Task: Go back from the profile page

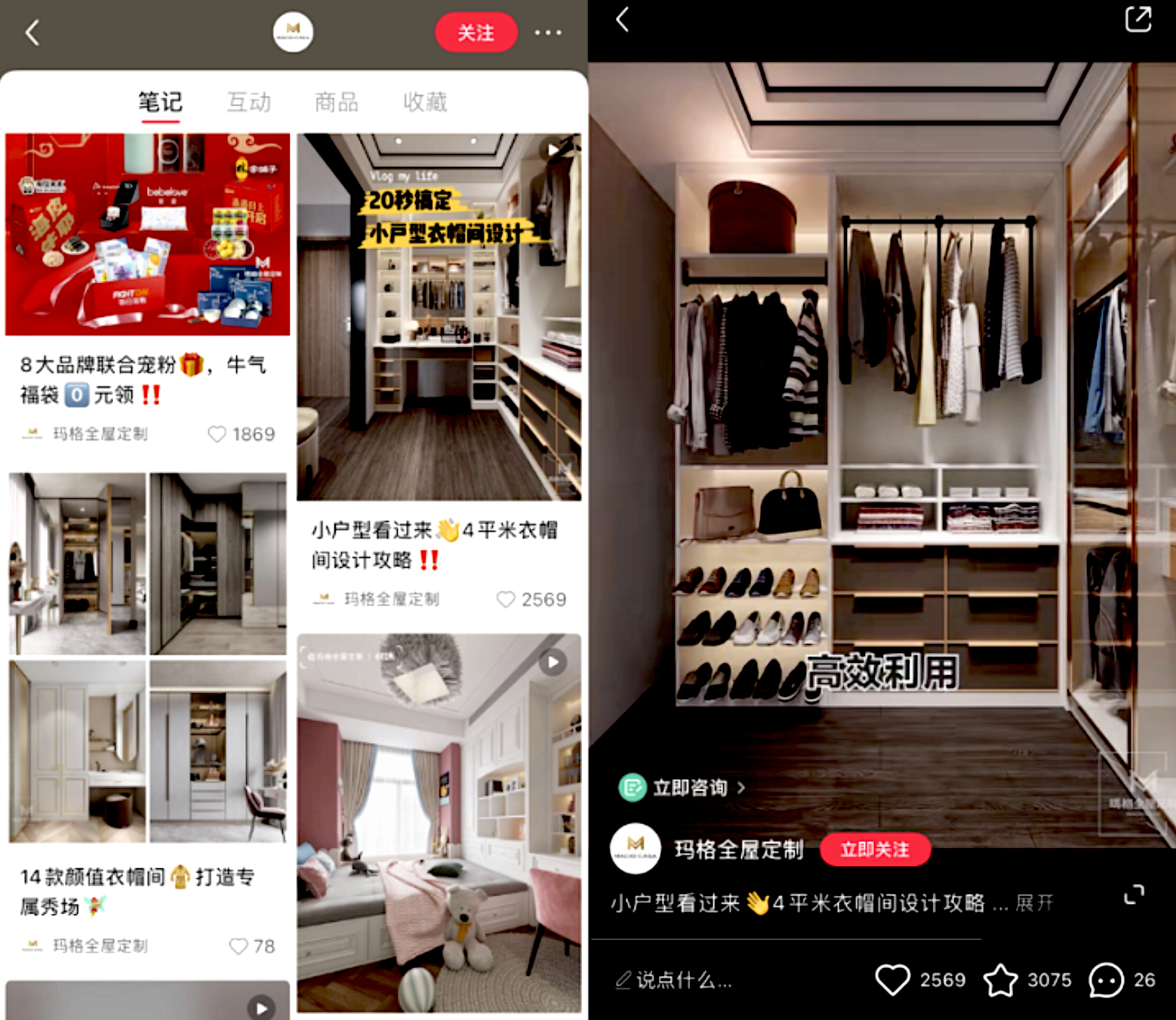Action: 32,32
